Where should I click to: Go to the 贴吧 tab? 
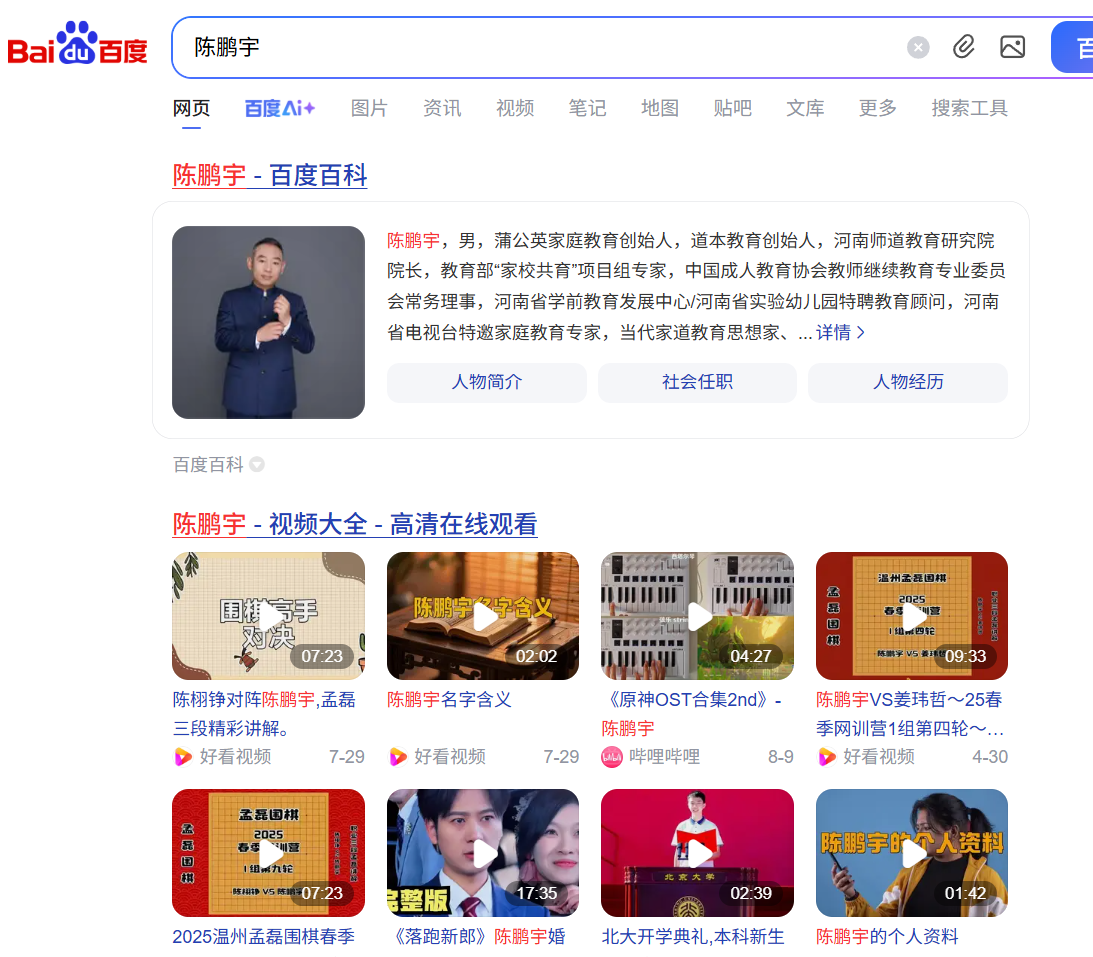(732, 108)
